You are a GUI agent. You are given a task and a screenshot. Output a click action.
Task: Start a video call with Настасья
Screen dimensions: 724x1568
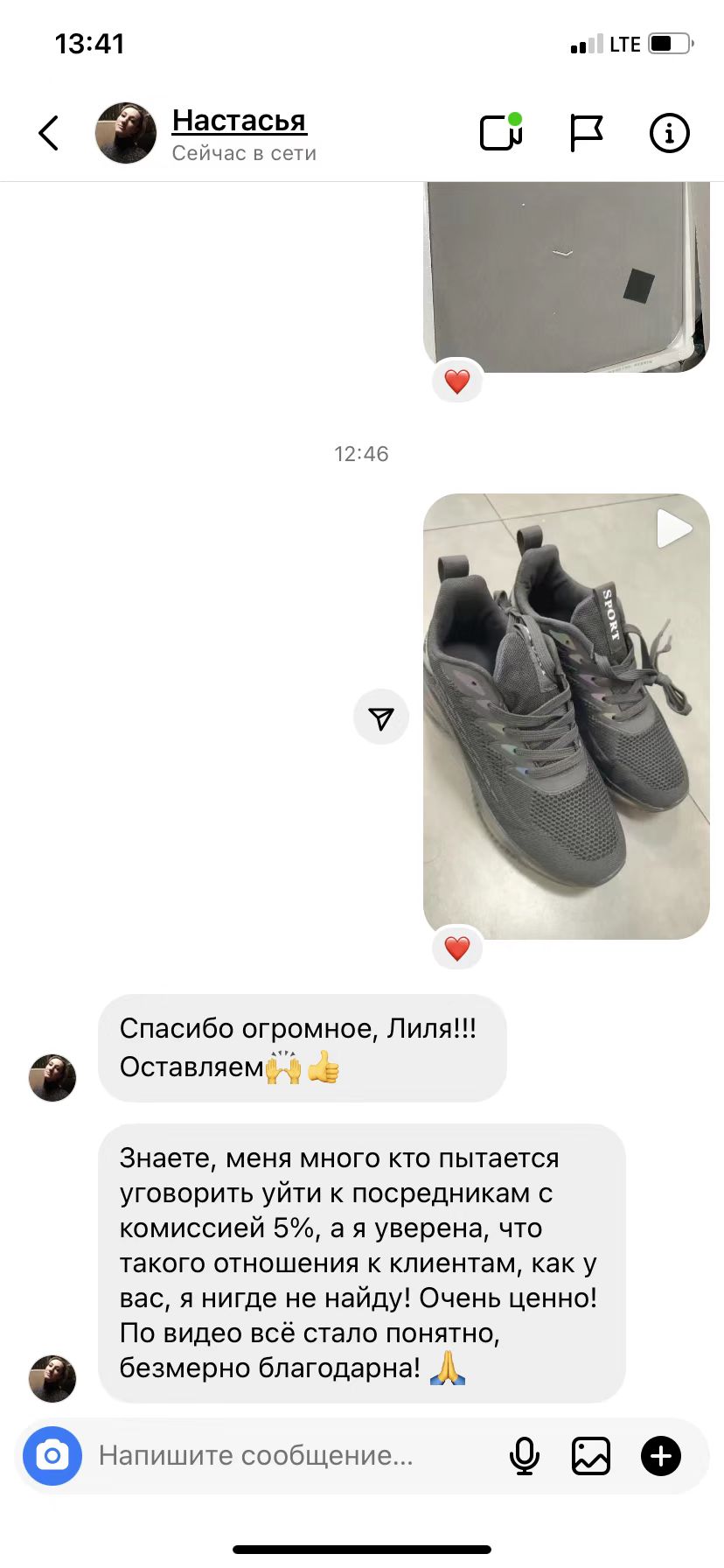(501, 133)
